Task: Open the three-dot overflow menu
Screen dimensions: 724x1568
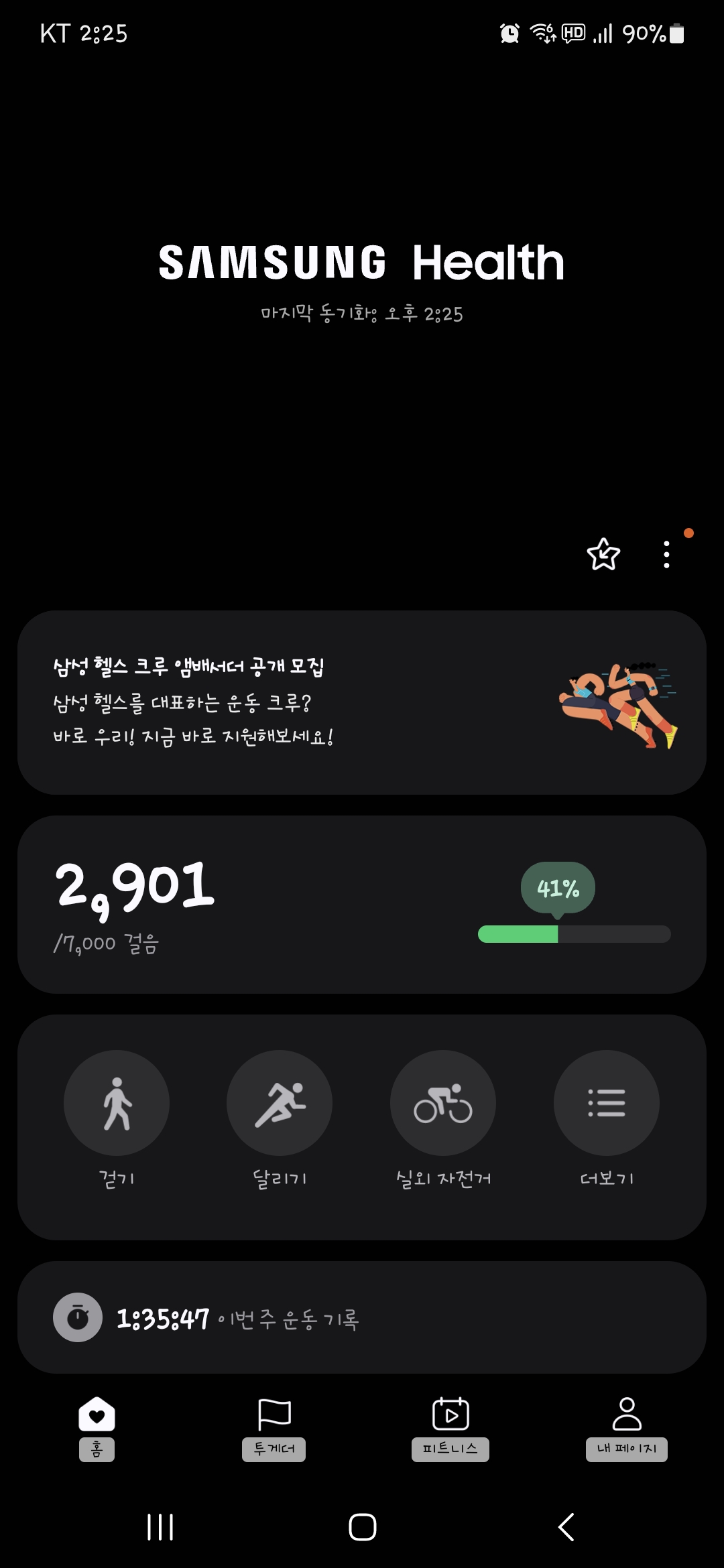Action: (x=666, y=555)
